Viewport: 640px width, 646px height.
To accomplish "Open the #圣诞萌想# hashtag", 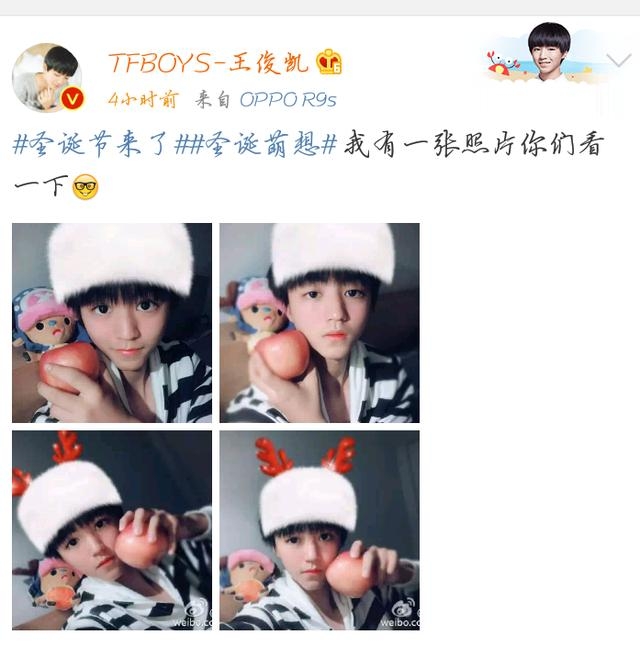I will (x=258, y=145).
